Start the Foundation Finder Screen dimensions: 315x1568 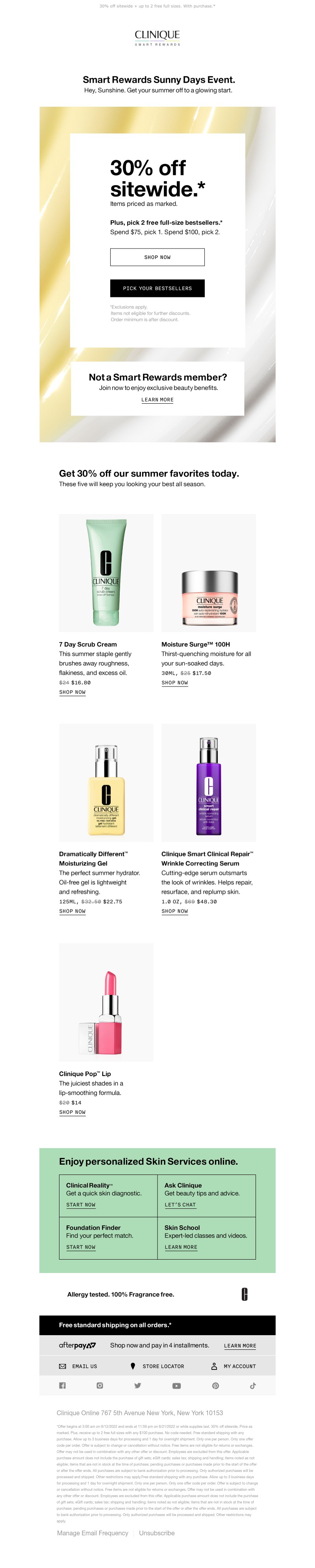pos(80,1247)
